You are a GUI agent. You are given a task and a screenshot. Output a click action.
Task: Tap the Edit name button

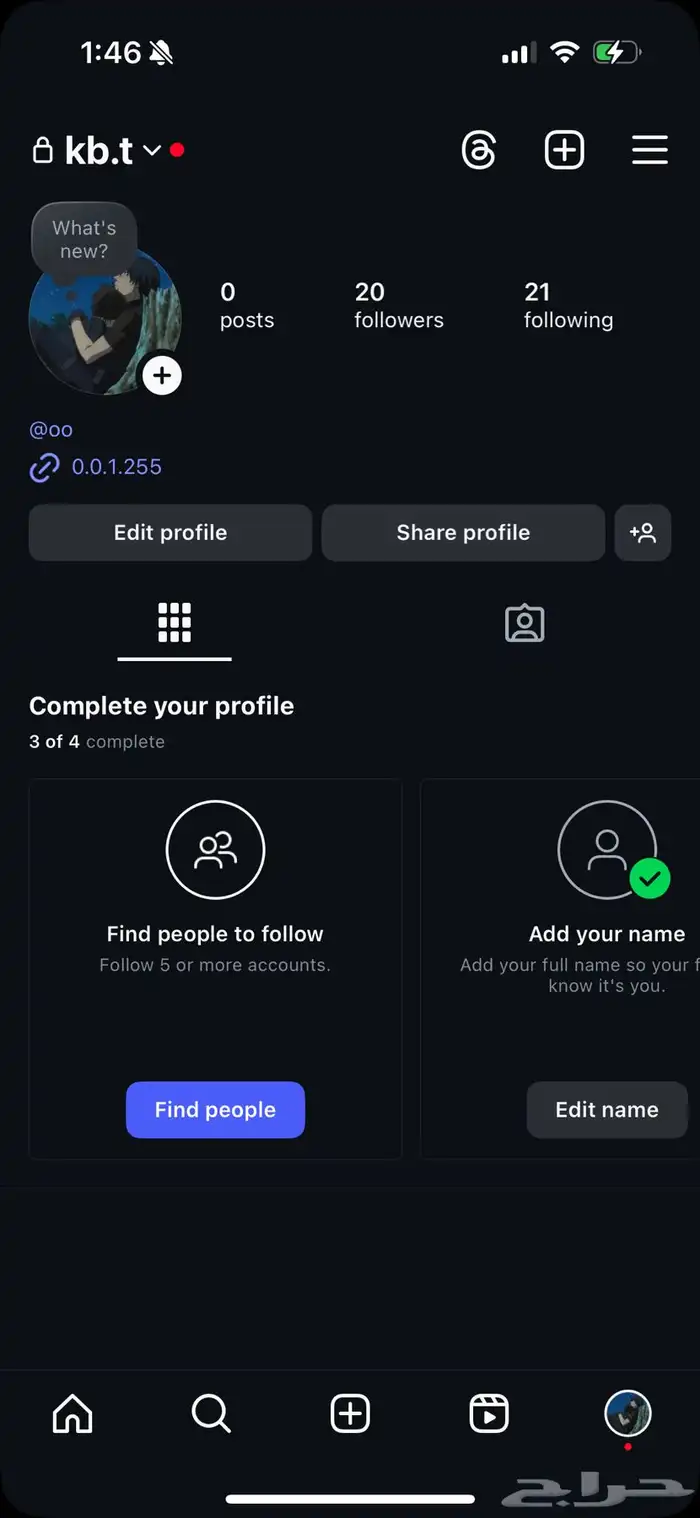point(607,1110)
